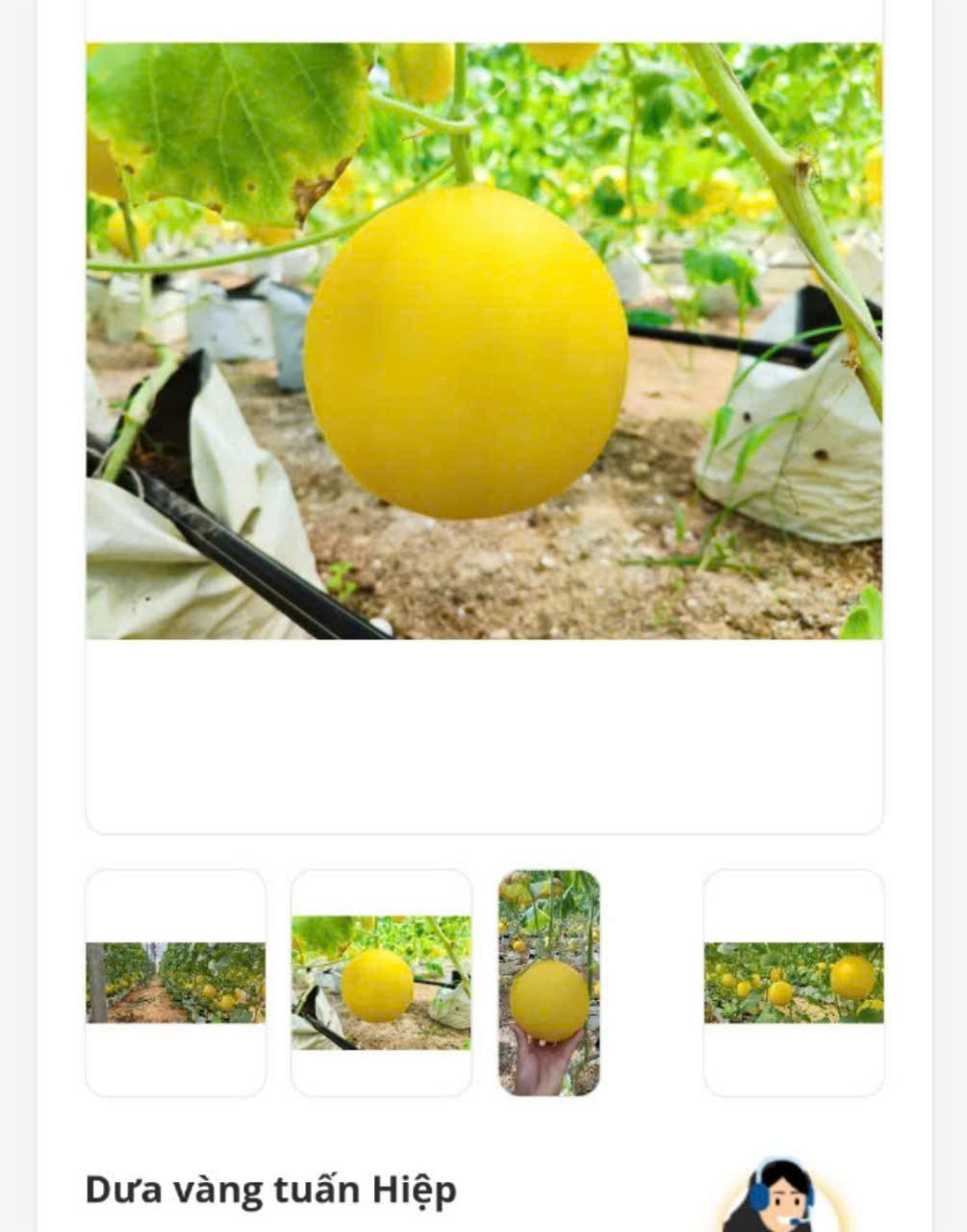
Task: Select the hand holding melon thumbnail
Action: (x=549, y=983)
